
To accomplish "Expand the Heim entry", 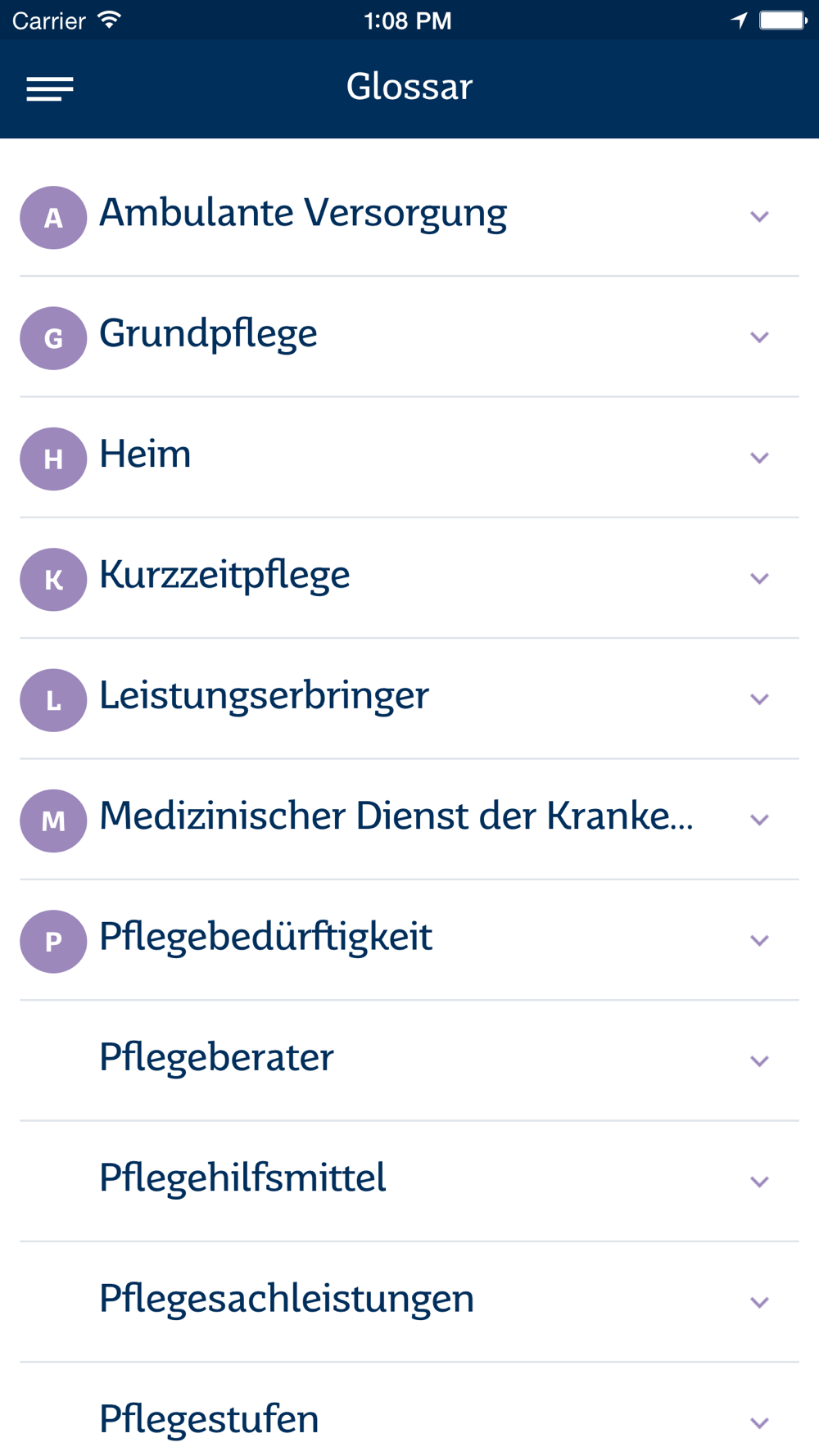I will pos(409,458).
